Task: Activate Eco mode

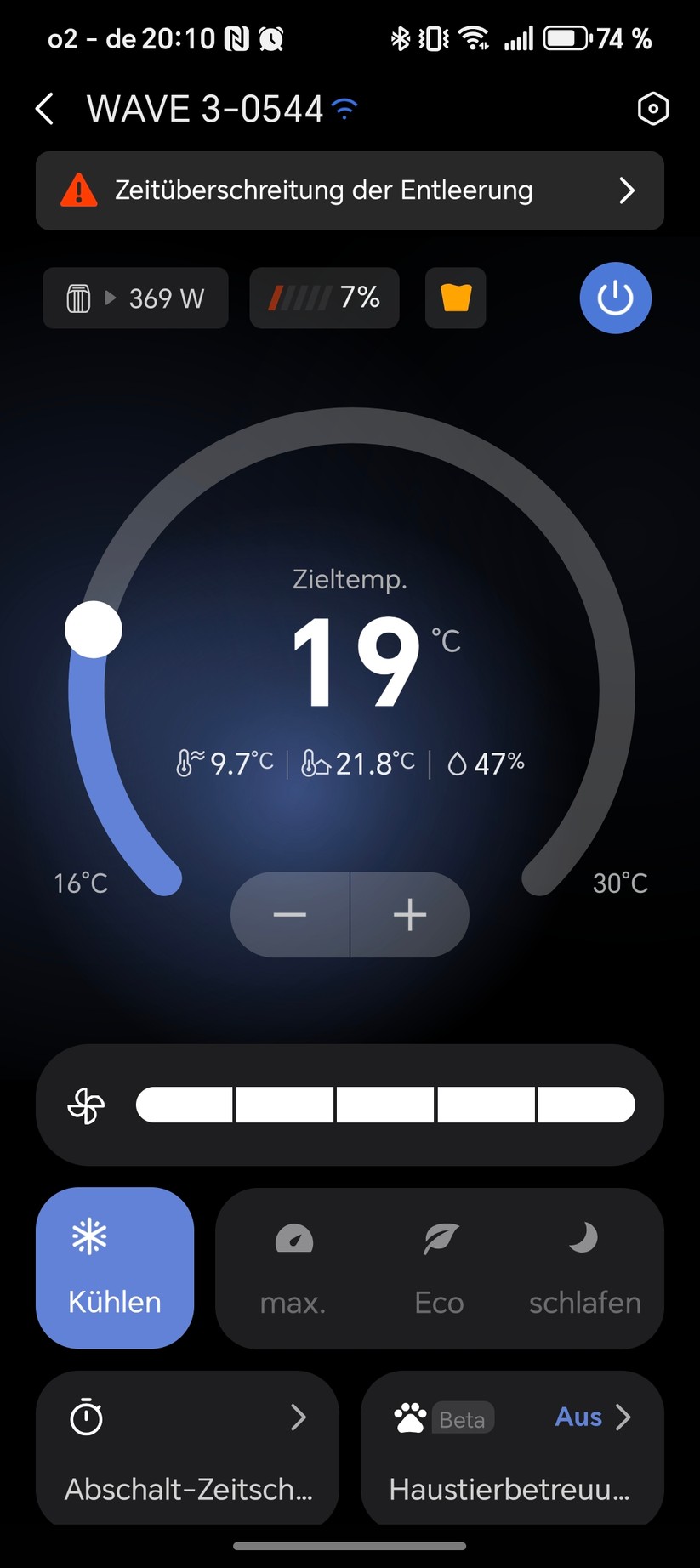Action: (439, 1268)
